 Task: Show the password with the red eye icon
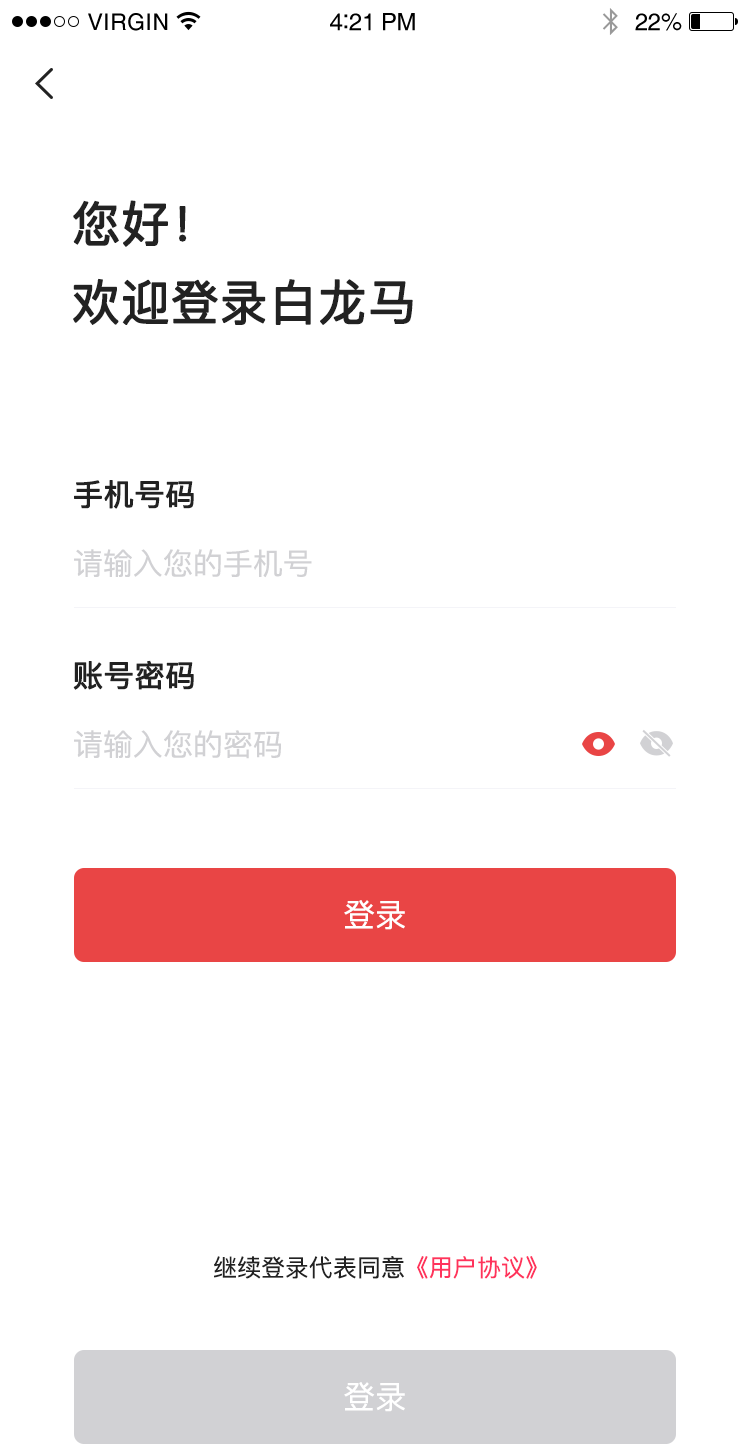tap(597, 743)
